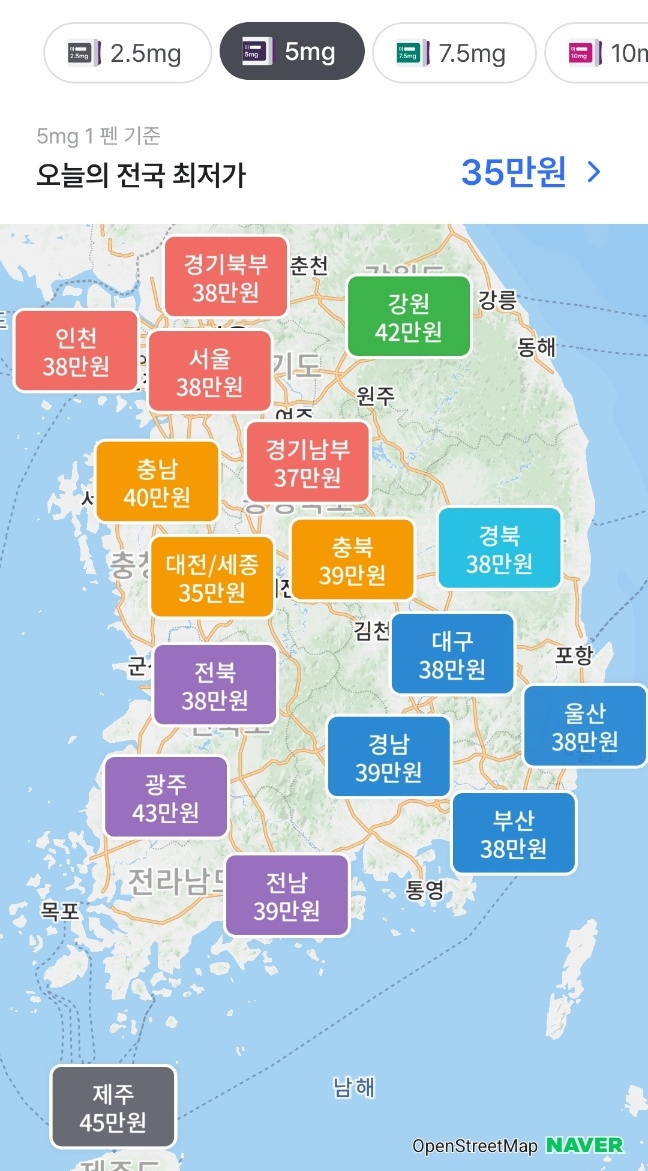The height and width of the screenshot is (1171, 648).
Task: Select the partially visible 10mg chip
Action: click(x=596, y=53)
